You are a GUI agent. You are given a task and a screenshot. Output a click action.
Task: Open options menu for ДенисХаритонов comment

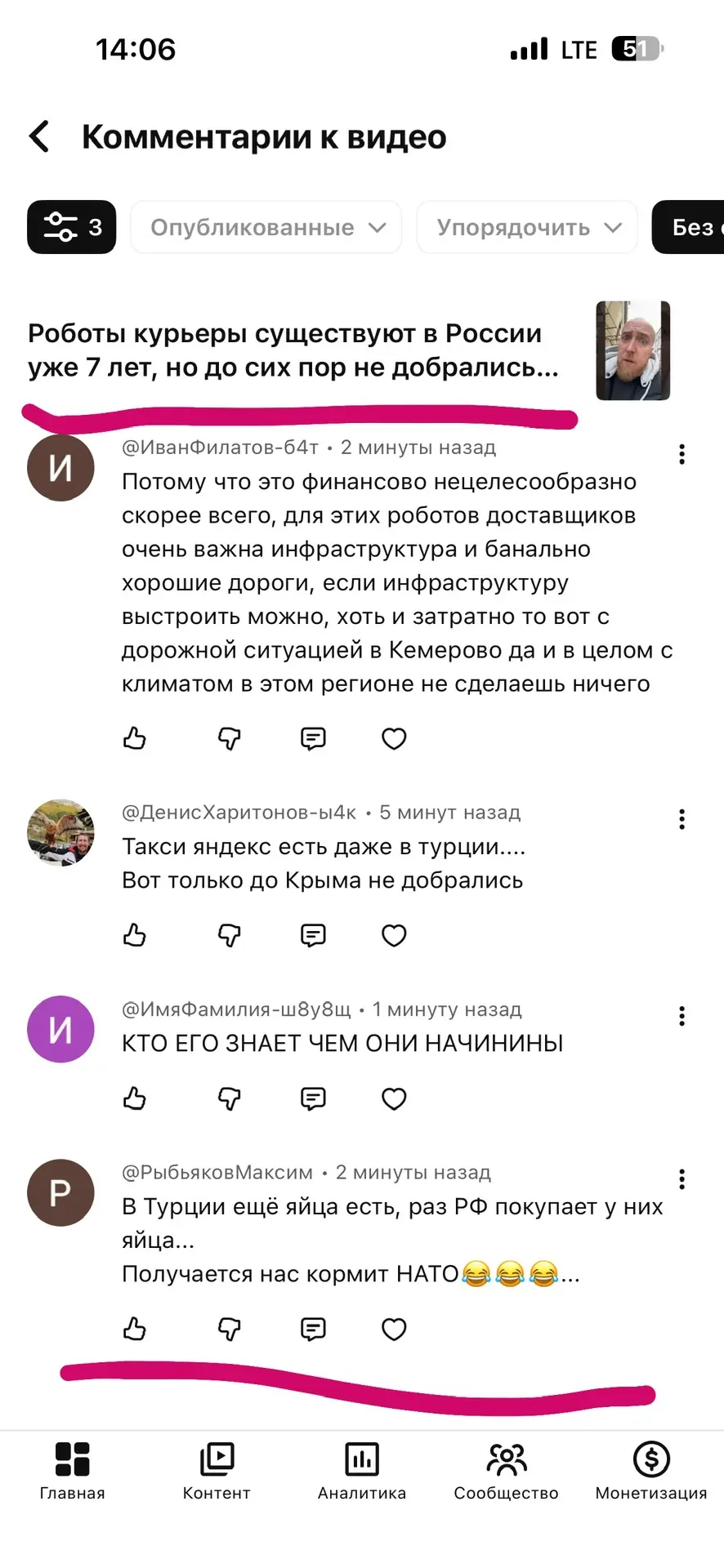(x=682, y=819)
